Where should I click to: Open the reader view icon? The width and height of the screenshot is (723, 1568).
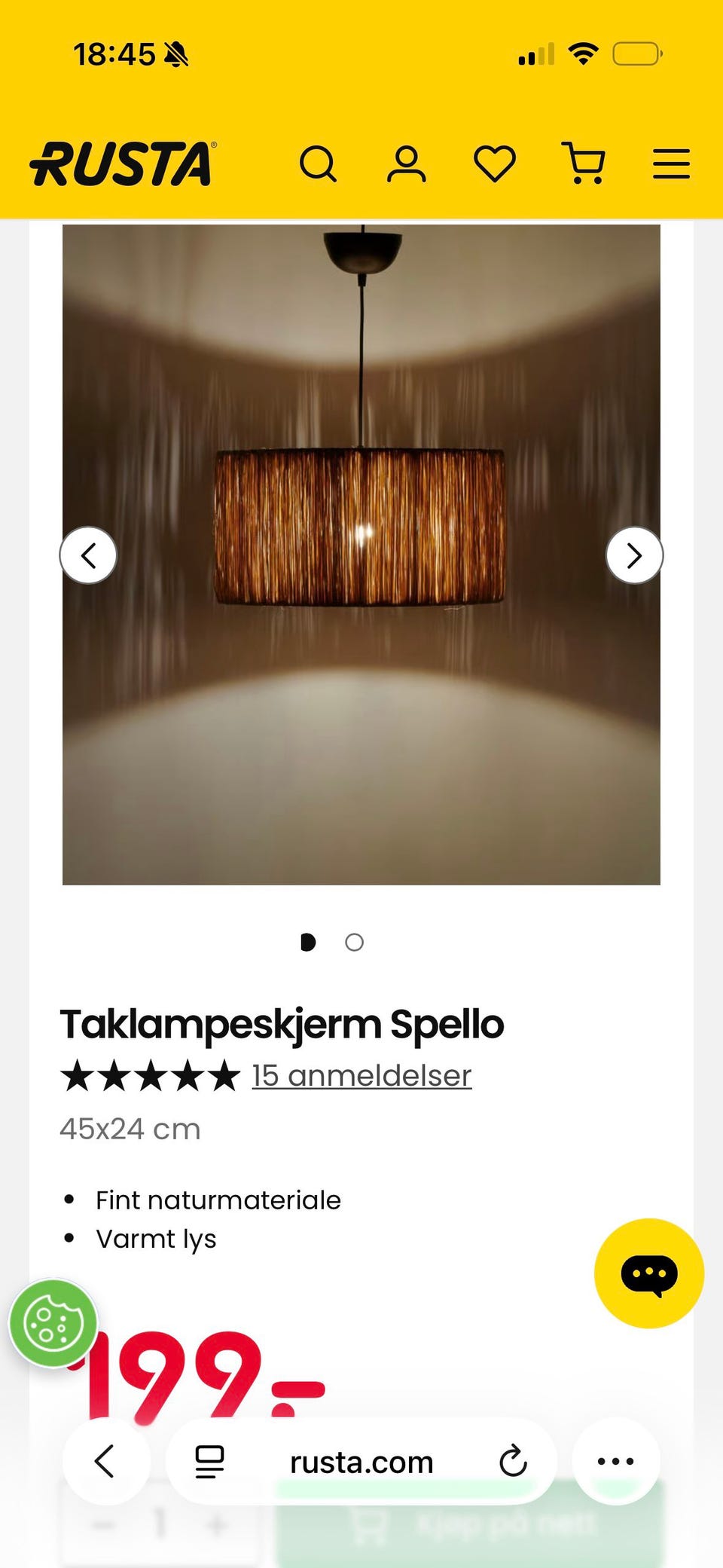tap(209, 1462)
